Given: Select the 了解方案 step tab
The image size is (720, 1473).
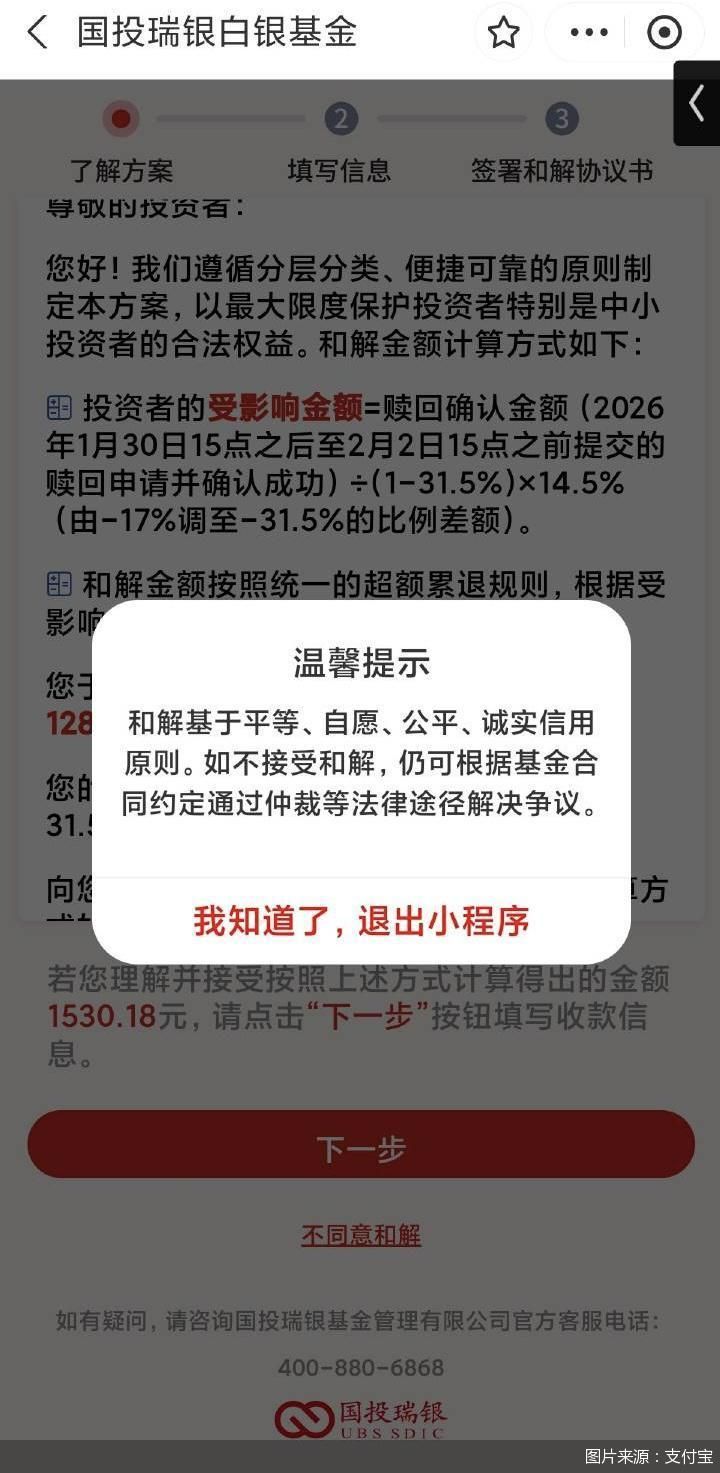Looking at the screenshot, I should [121, 171].
